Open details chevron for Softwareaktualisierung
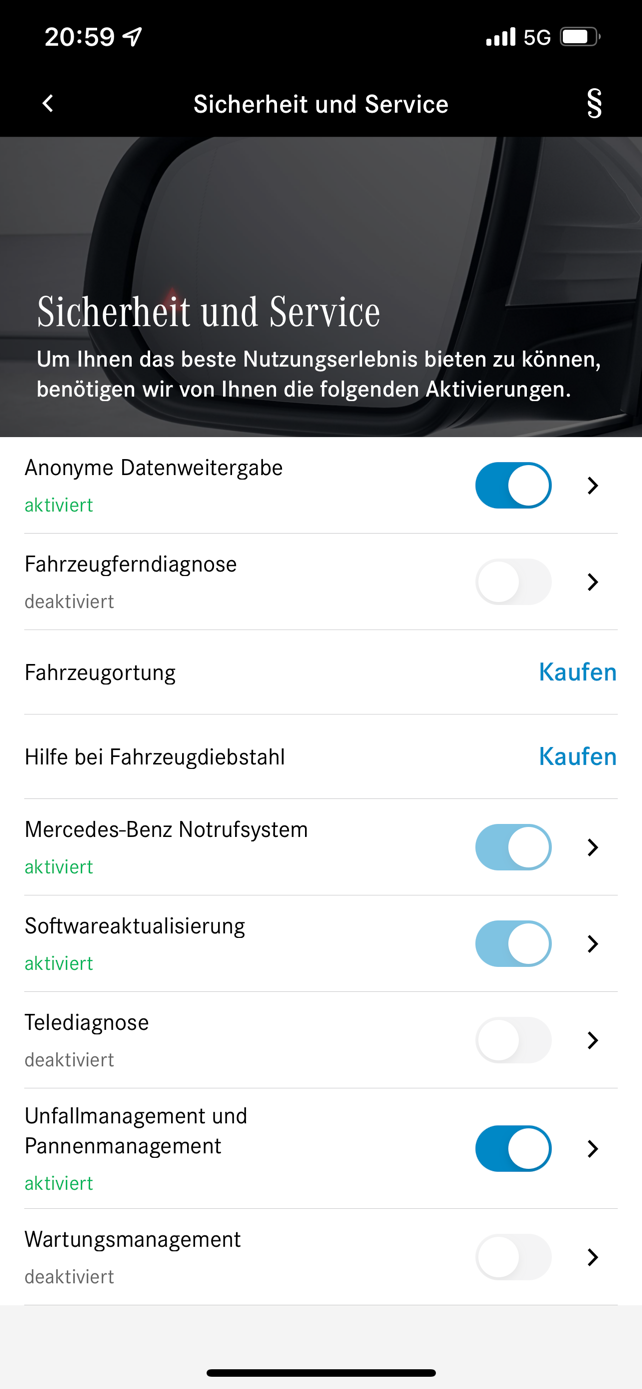The width and height of the screenshot is (642, 1389). click(x=593, y=943)
